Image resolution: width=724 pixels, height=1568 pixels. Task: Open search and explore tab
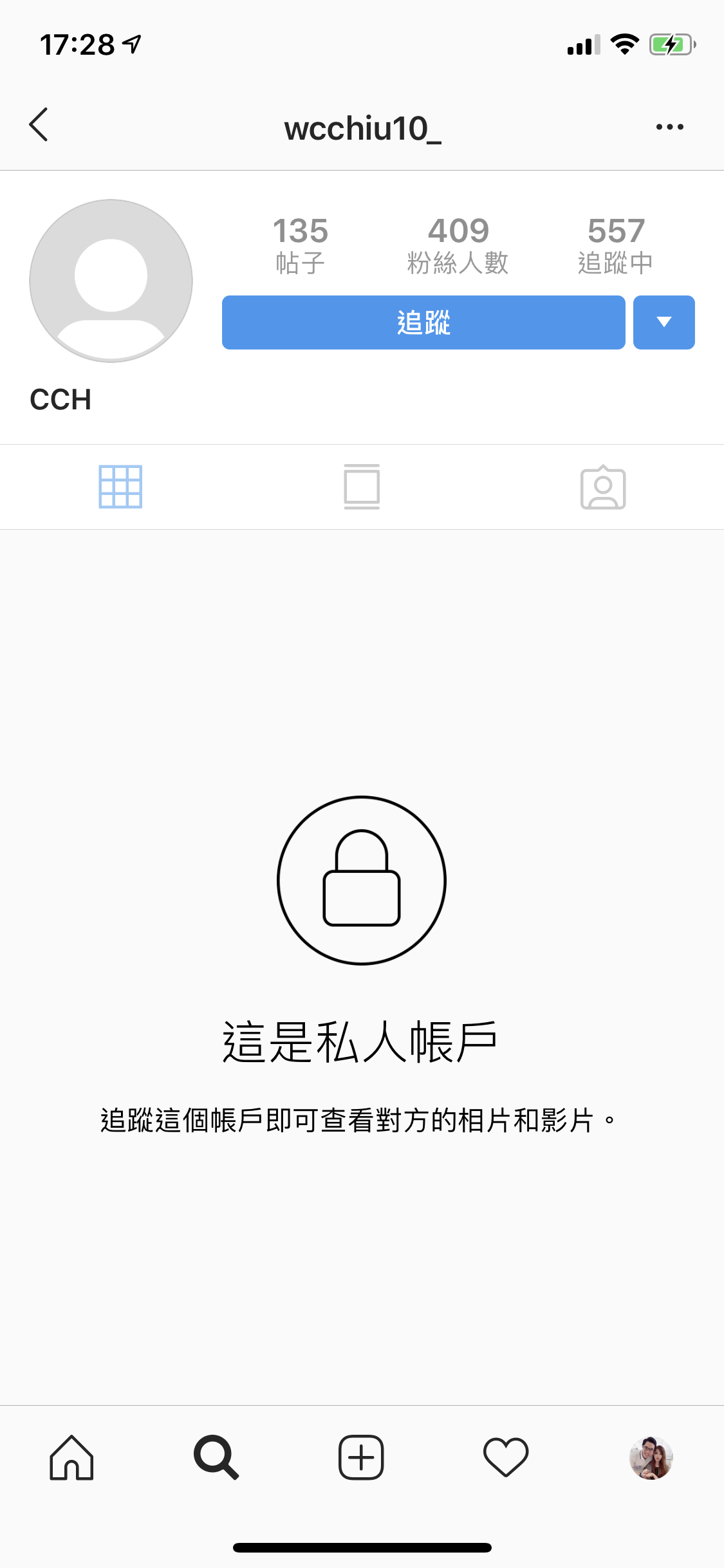(x=216, y=1457)
